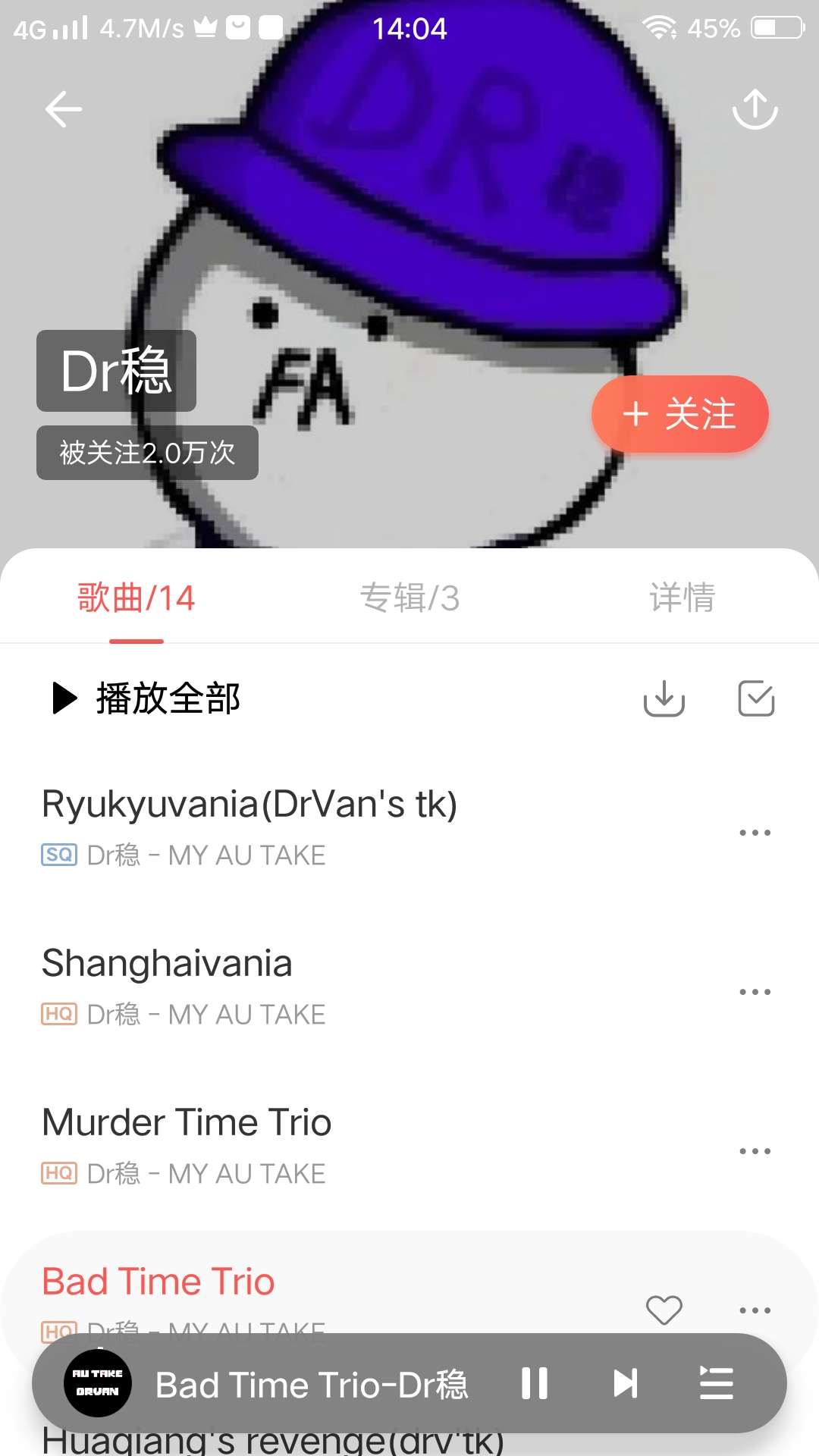
Task: Open more options for Murder Time Trio
Action: [x=755, y=1151]
